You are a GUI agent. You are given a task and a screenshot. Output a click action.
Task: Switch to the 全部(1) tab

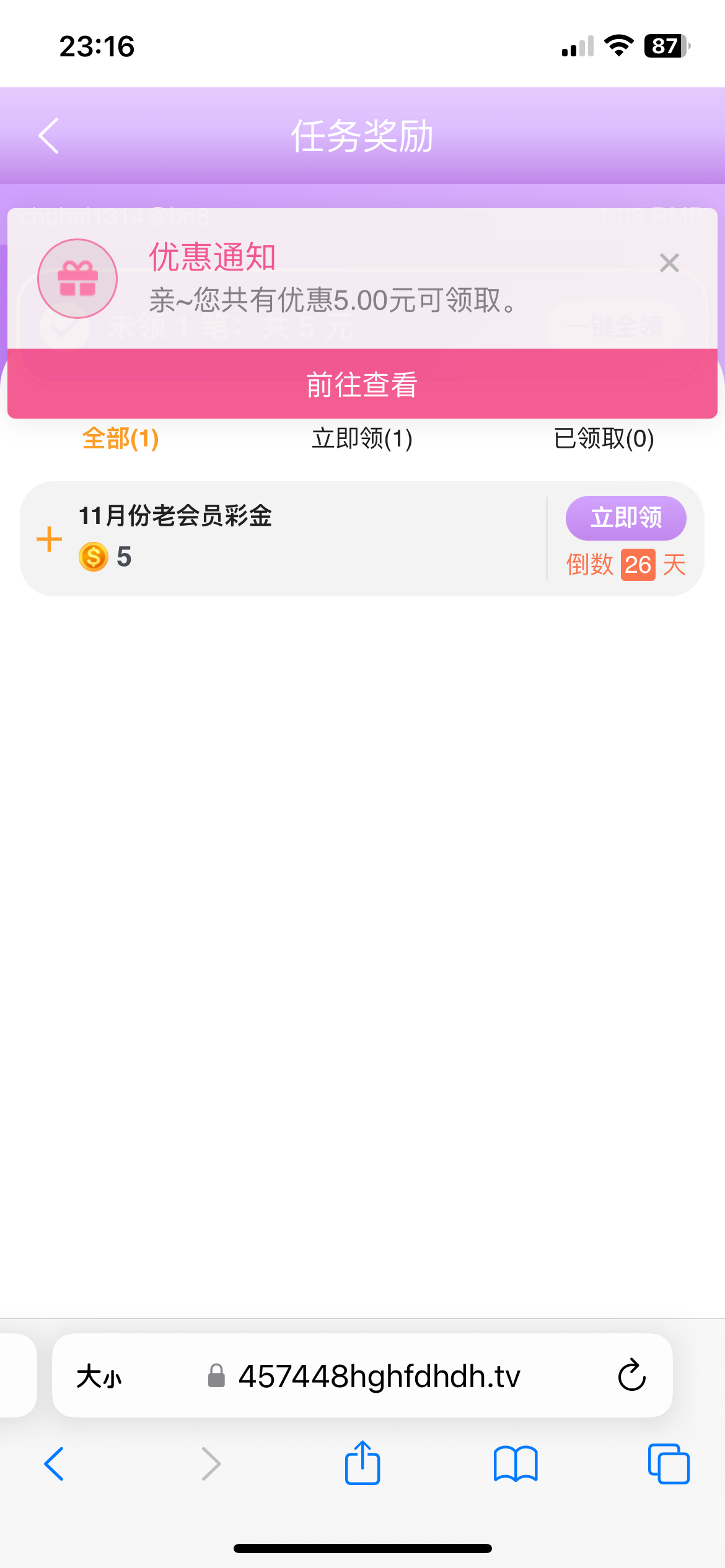tap(121, 438)
